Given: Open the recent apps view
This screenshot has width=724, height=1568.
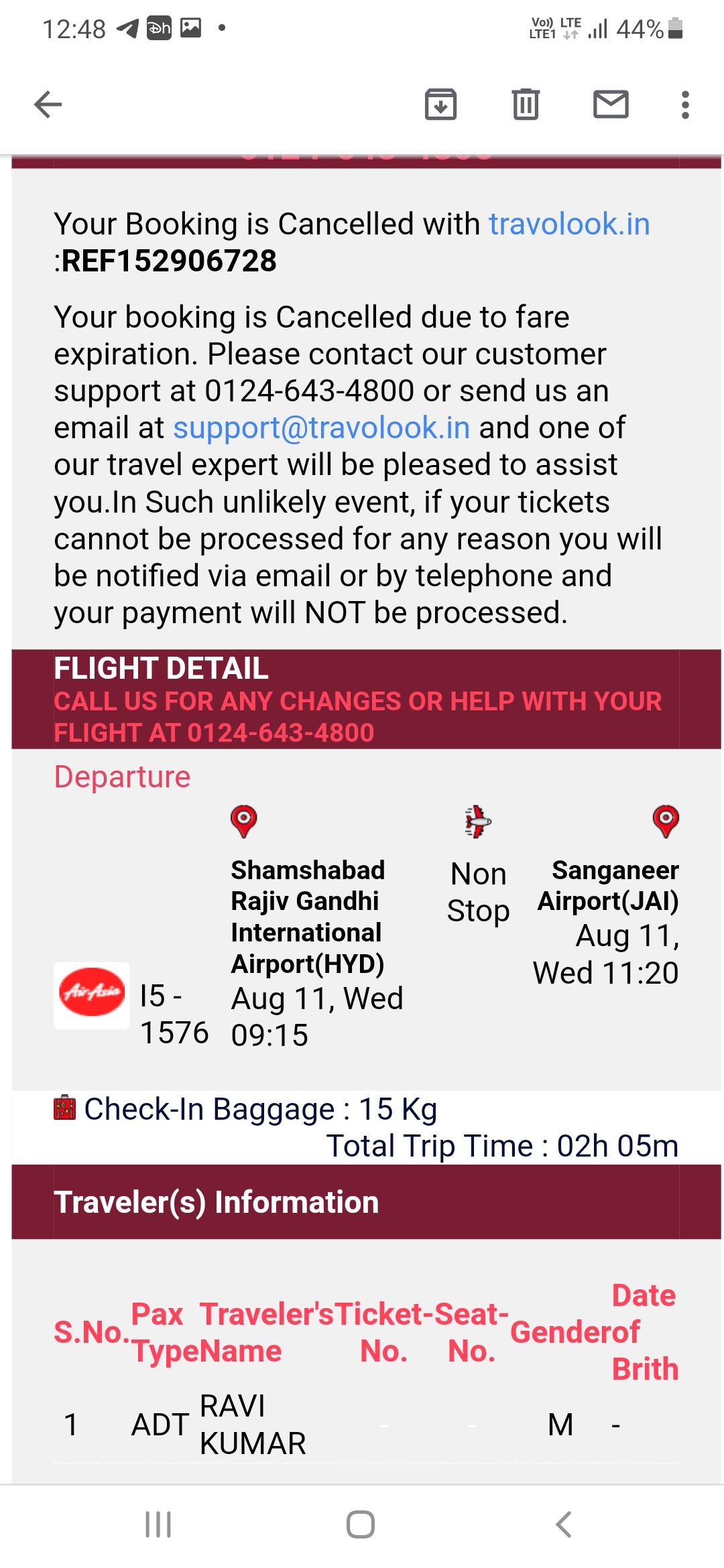Looking at the screenshot, I should 158,1524.
